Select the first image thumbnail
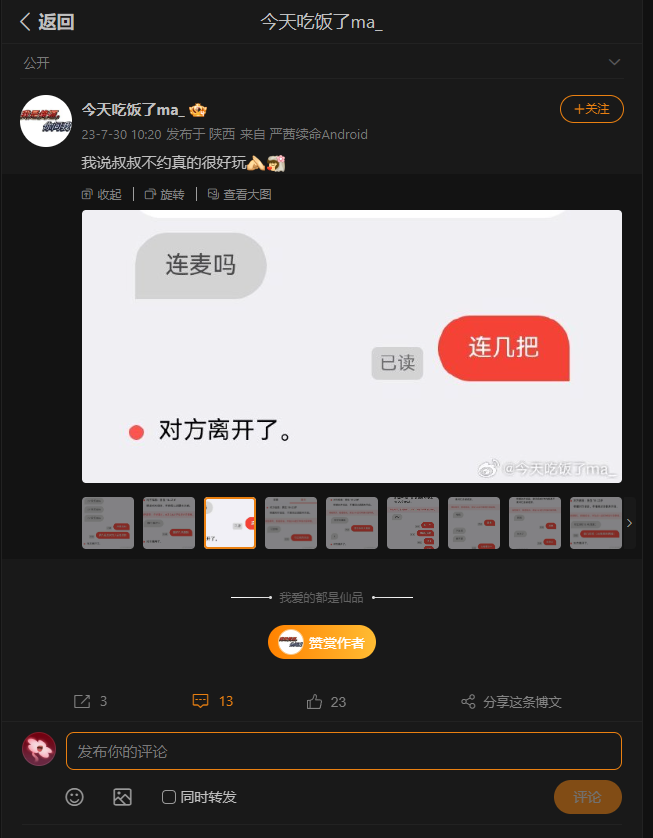 click(108, 523)
